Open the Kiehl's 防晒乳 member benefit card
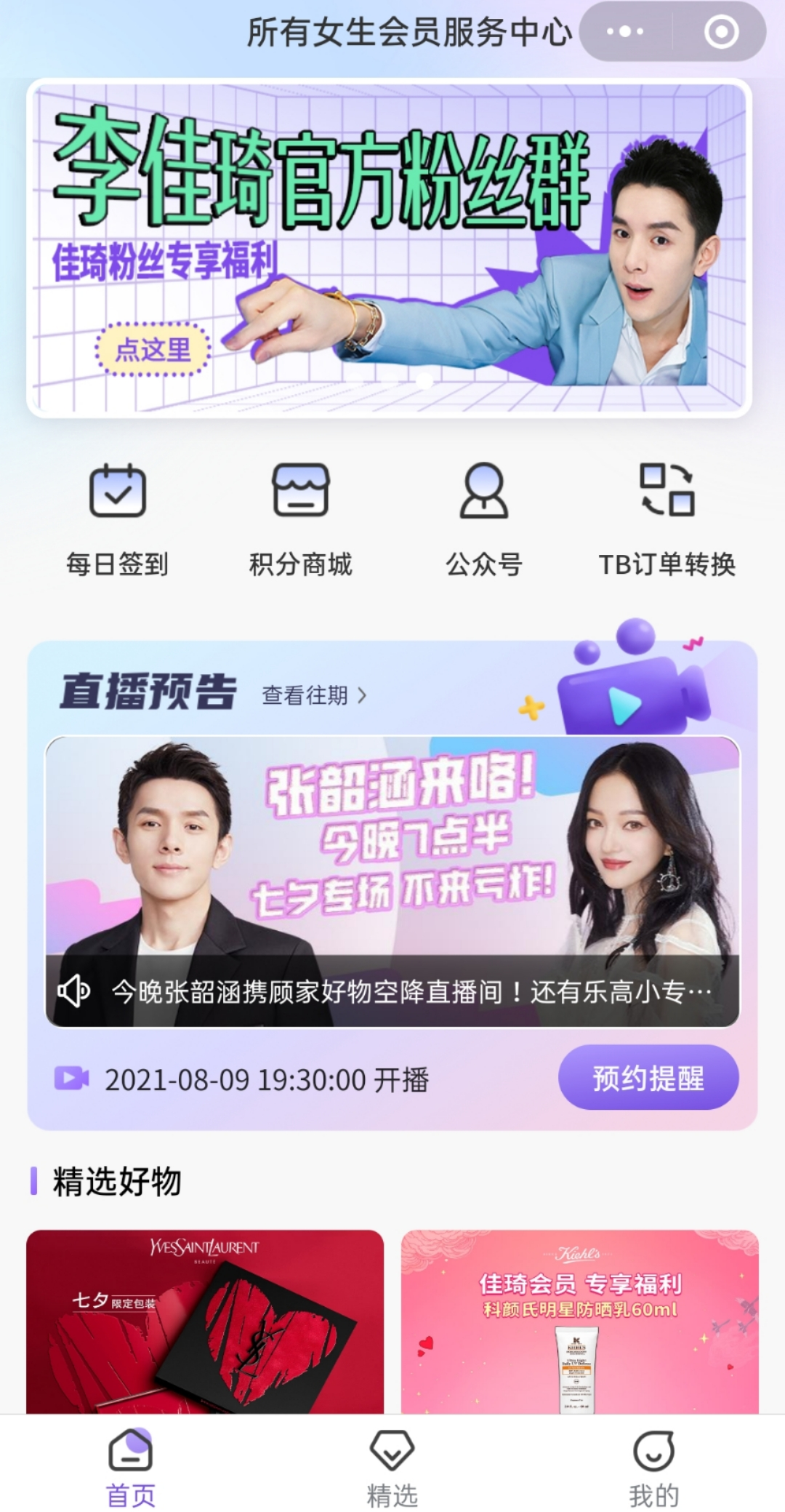The image size is (785, 1512). pyautogui.click(x=579, y=1321)
